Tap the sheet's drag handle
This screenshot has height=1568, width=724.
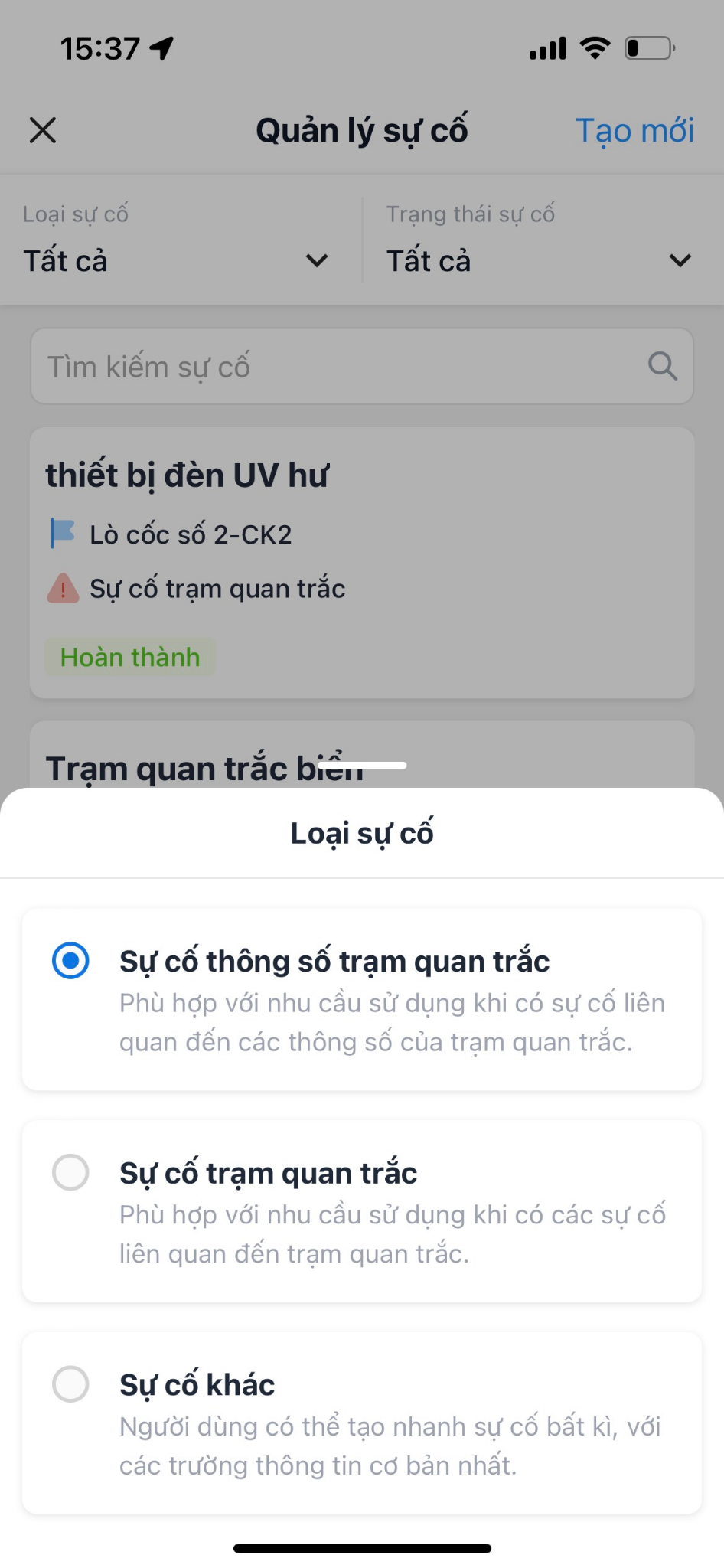point(362,765)
